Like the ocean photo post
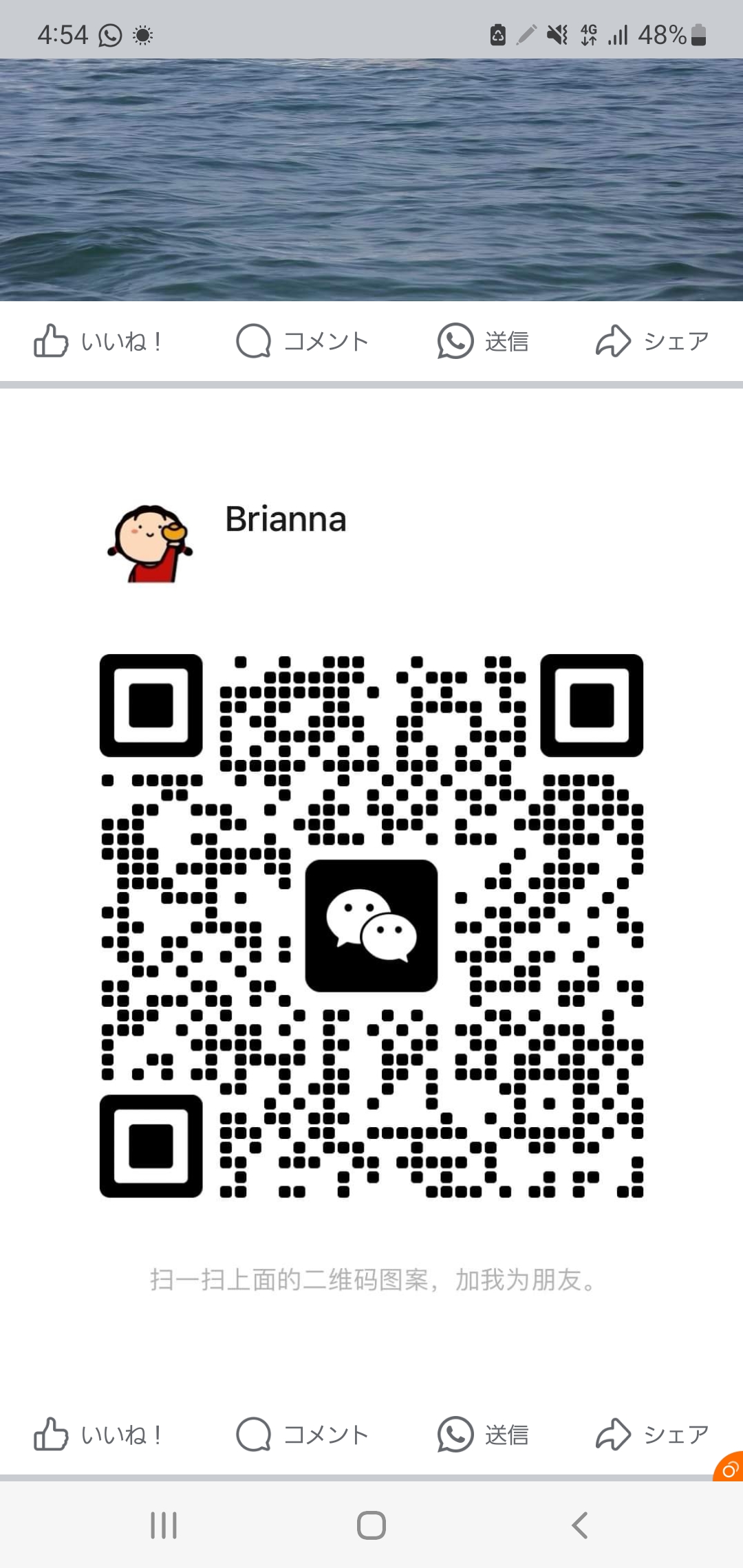Viewport: 743px width, 1568px height. click(x=98, y=341)
